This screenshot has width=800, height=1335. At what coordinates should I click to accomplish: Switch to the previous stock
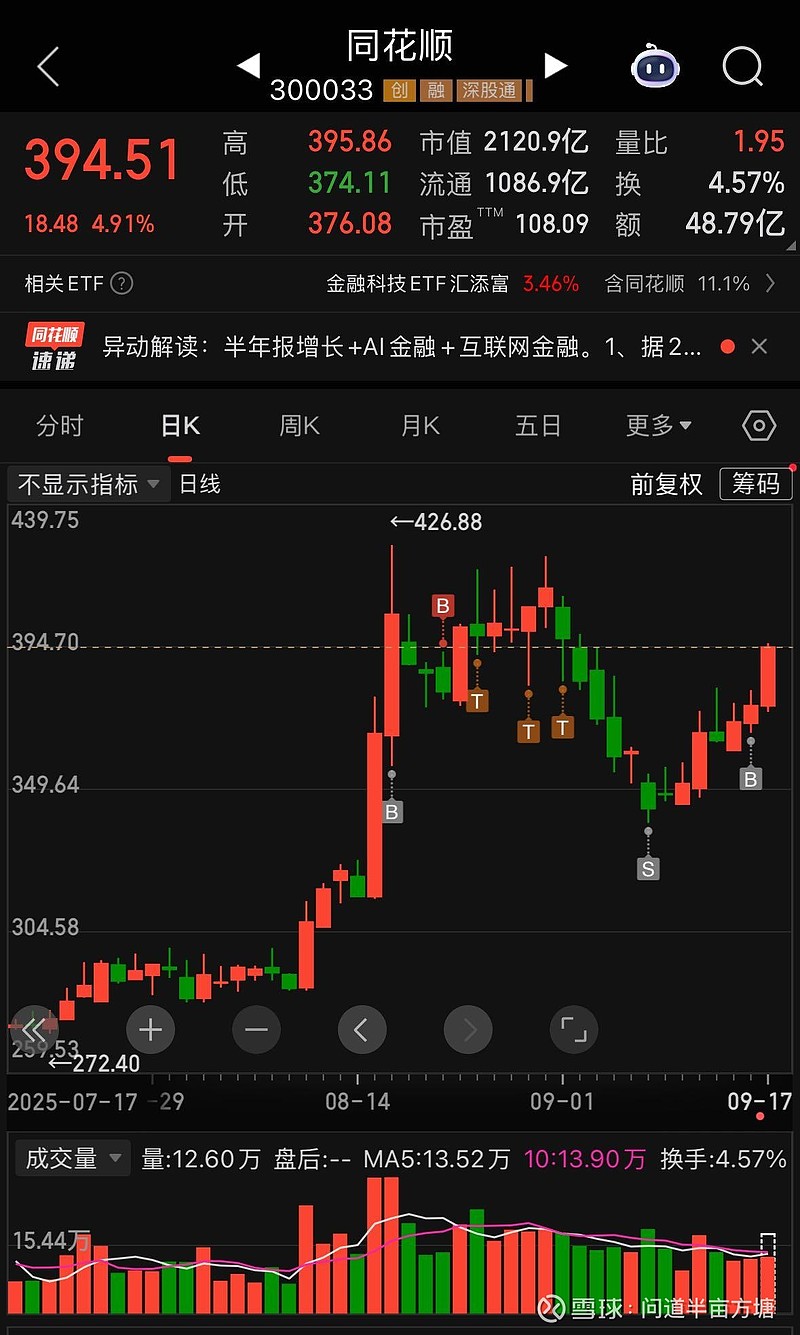coord(248,67)
